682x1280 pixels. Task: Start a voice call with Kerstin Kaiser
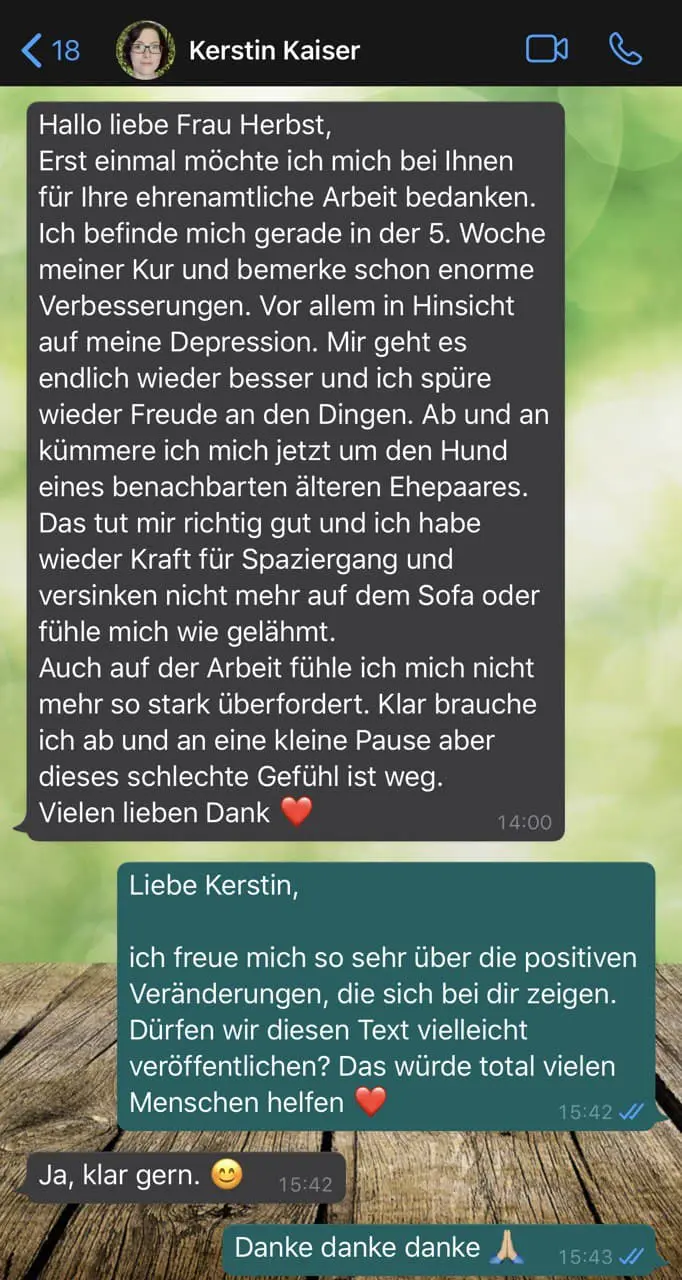coord(625,49)
